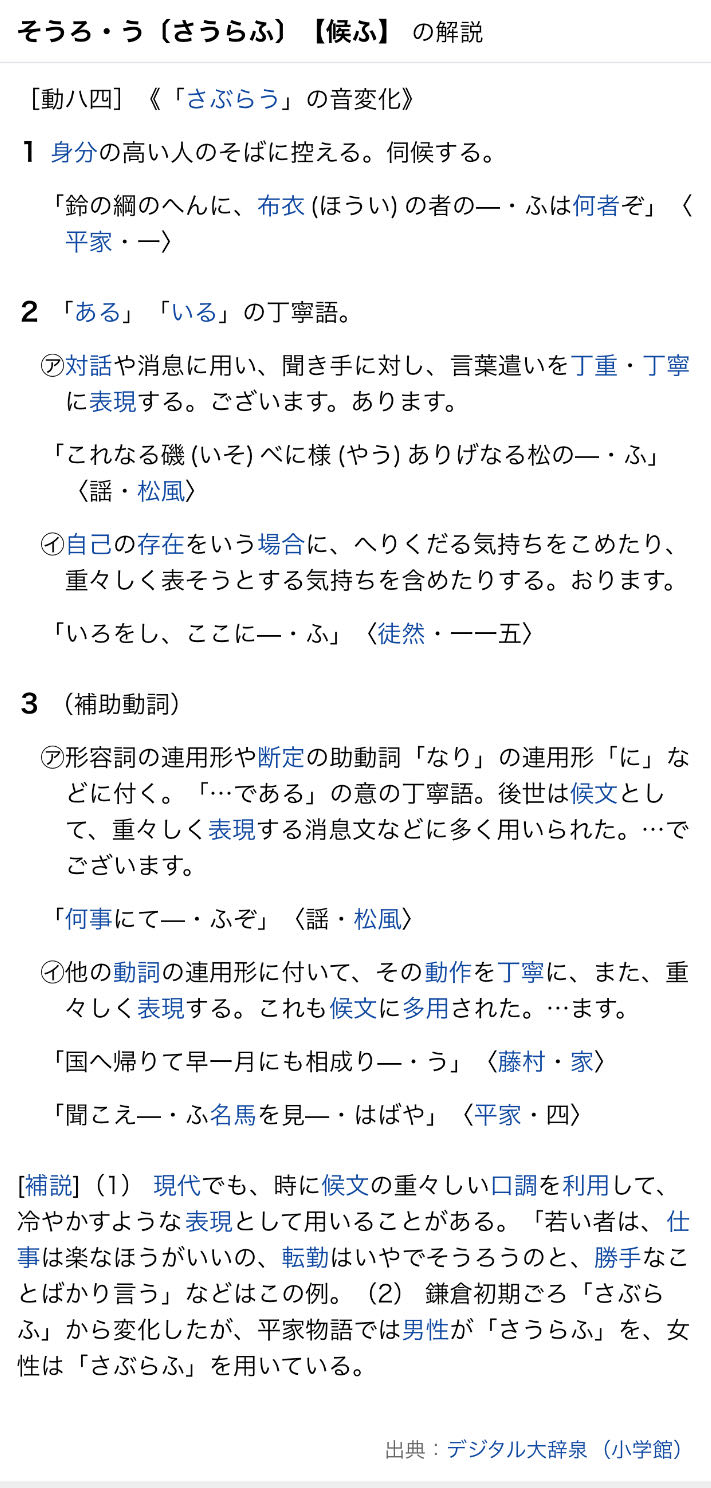Follow the 徒然 source link

tap(401, 633)
